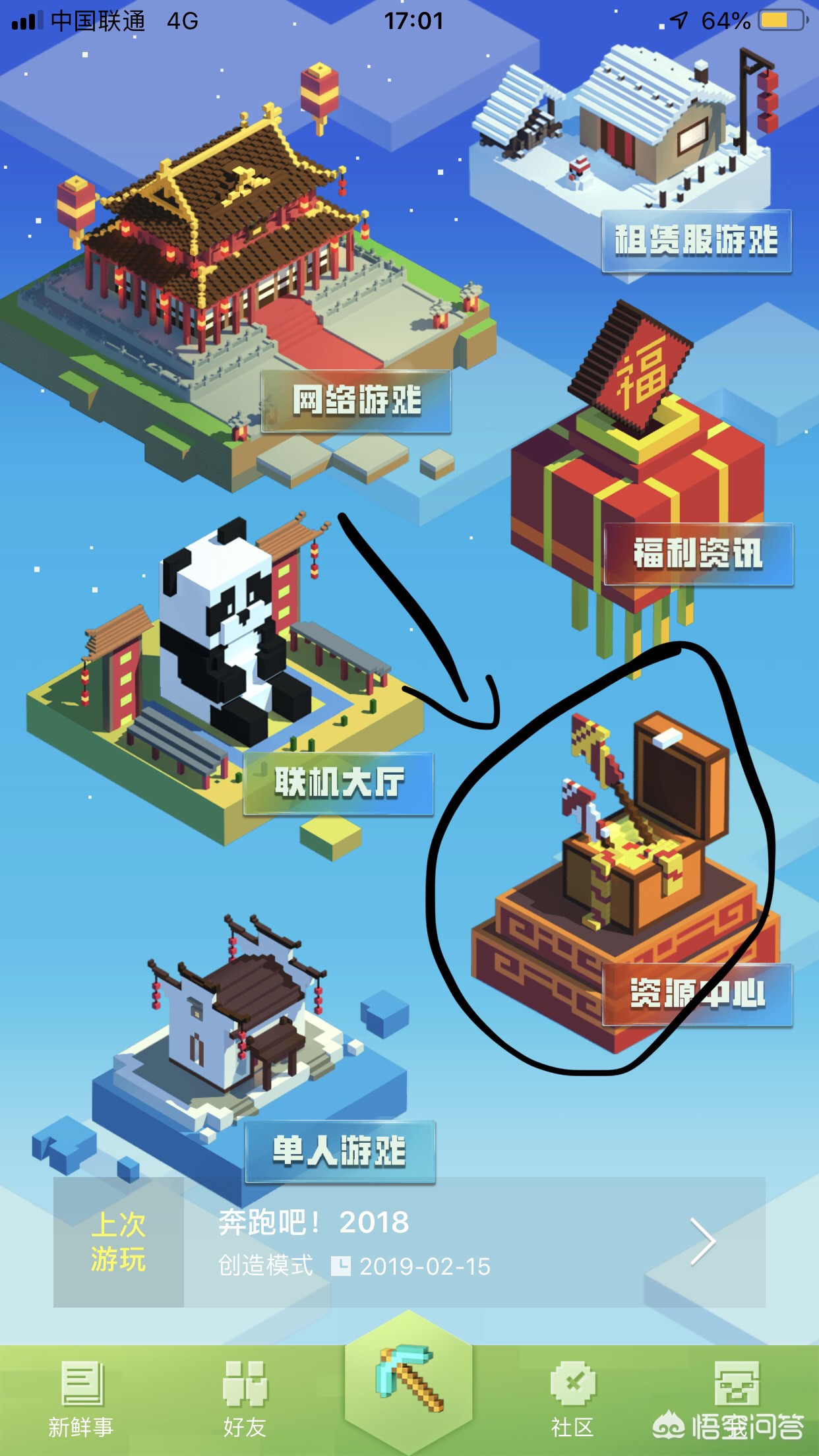
Task: Switch to the 新鲜事 tab
Action: (x=81, y=1398)
